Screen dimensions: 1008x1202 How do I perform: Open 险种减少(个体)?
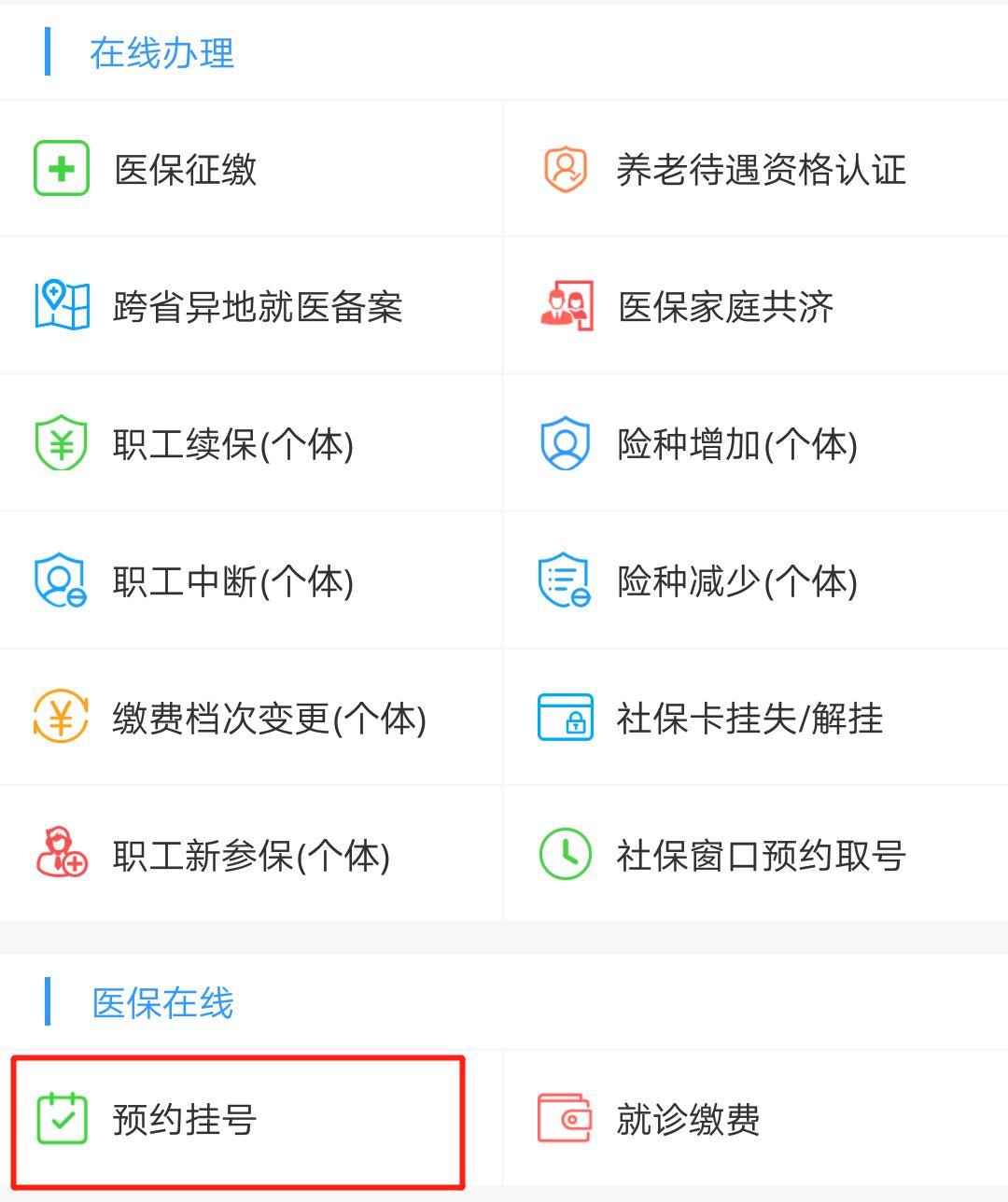[x=736, y=581]
